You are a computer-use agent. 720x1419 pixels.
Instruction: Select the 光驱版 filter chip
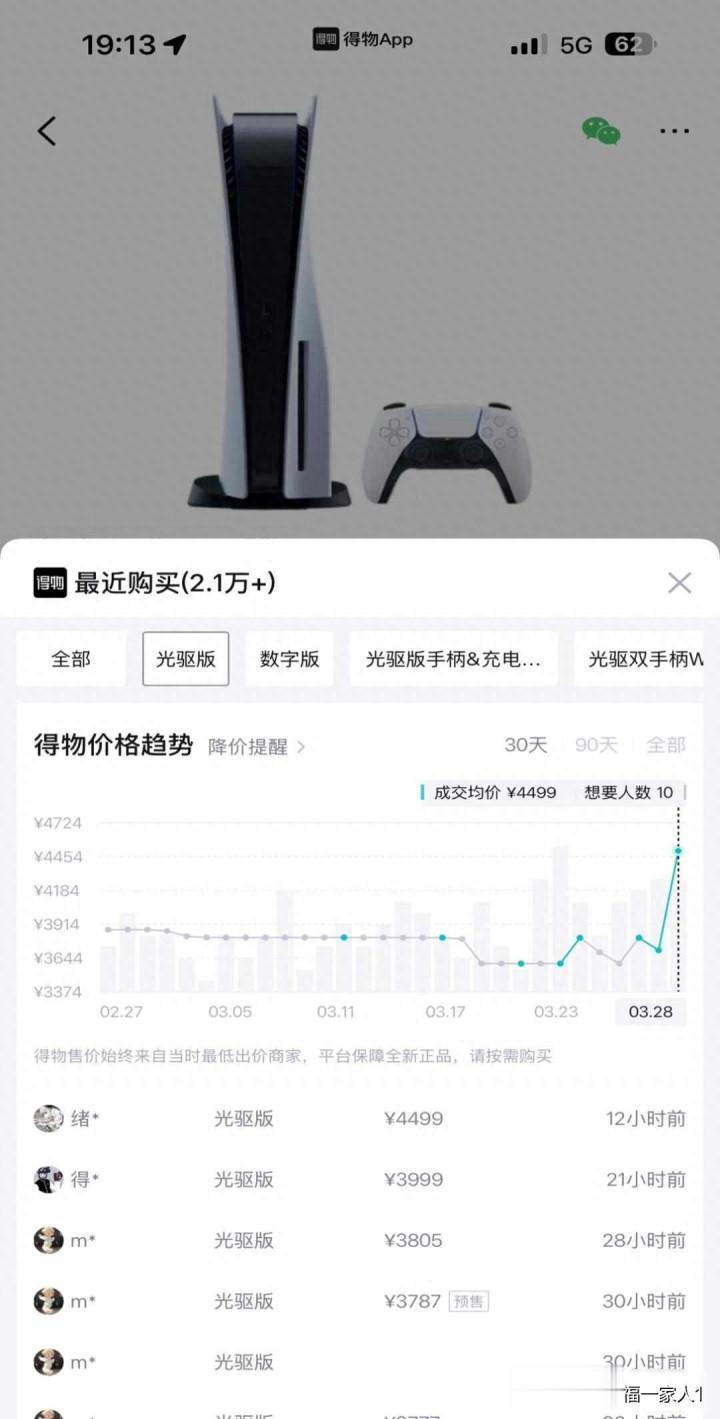point(186,658)
